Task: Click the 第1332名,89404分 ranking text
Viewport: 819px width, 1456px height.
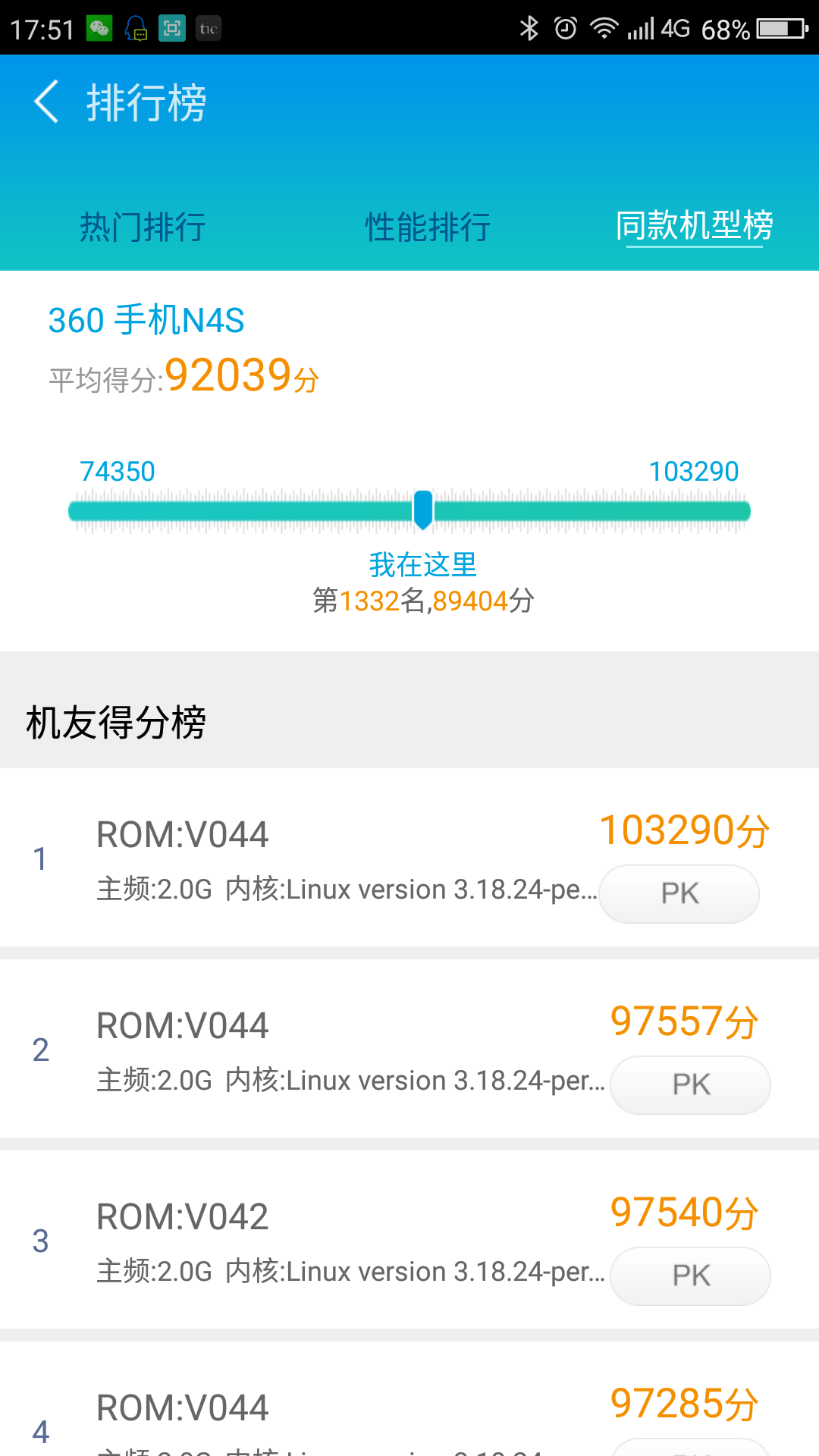Action: [x=423, y=601]
